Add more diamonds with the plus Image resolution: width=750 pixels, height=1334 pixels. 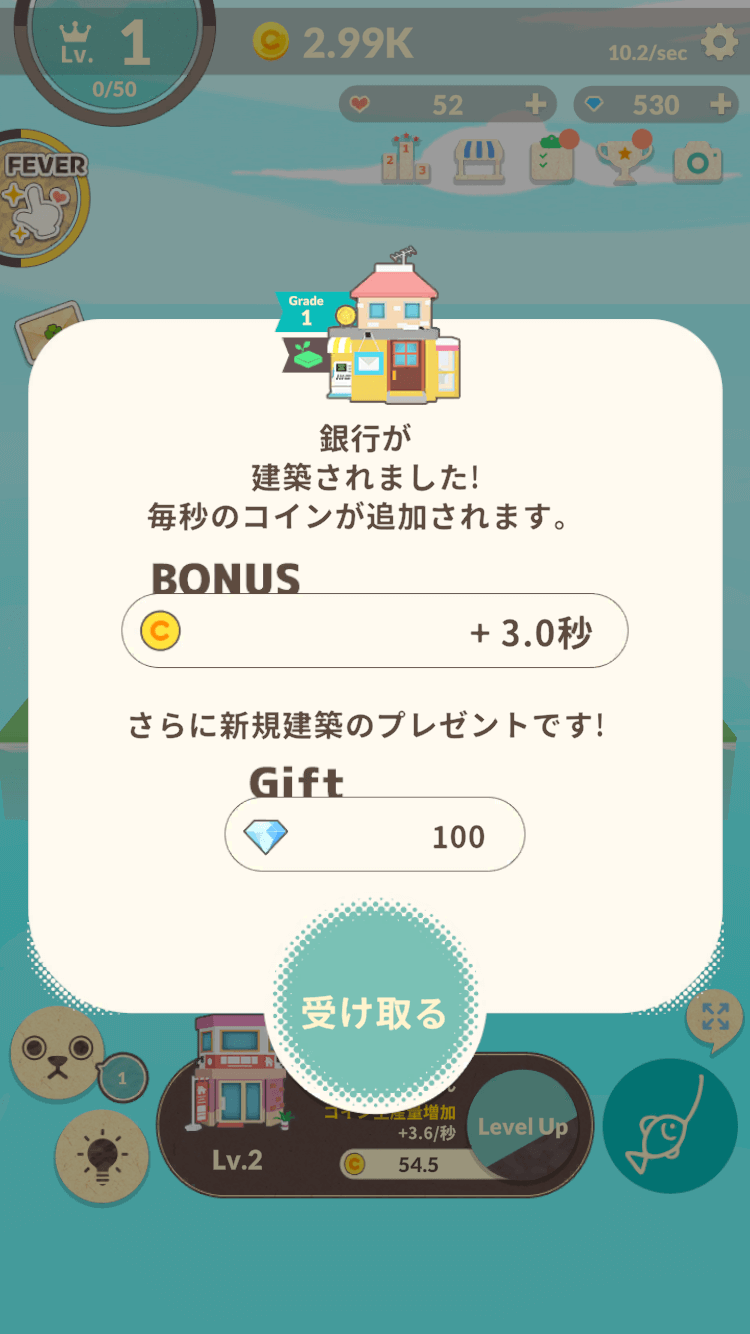(719, 104)
